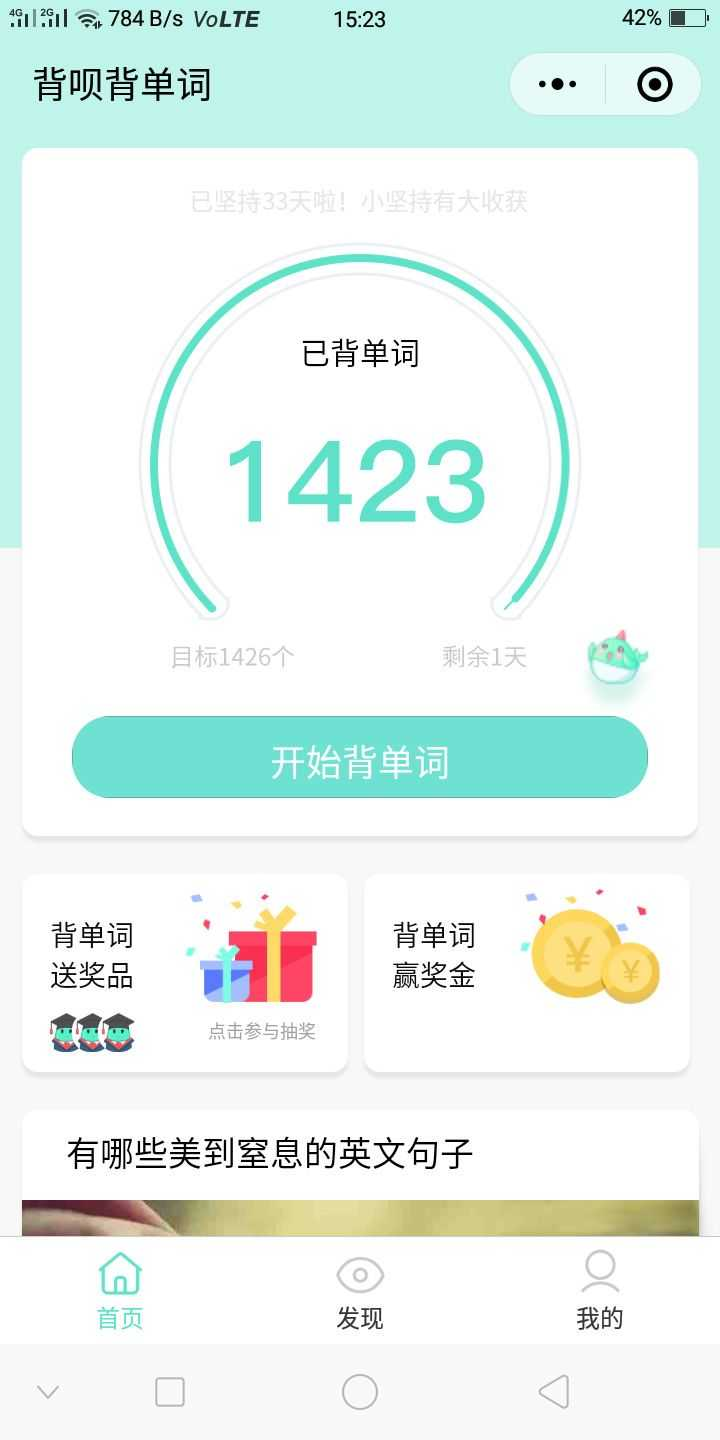Close the mini program with the circle icon
The height and width of the screenshot is (1440, 720).
coord(654,85)
